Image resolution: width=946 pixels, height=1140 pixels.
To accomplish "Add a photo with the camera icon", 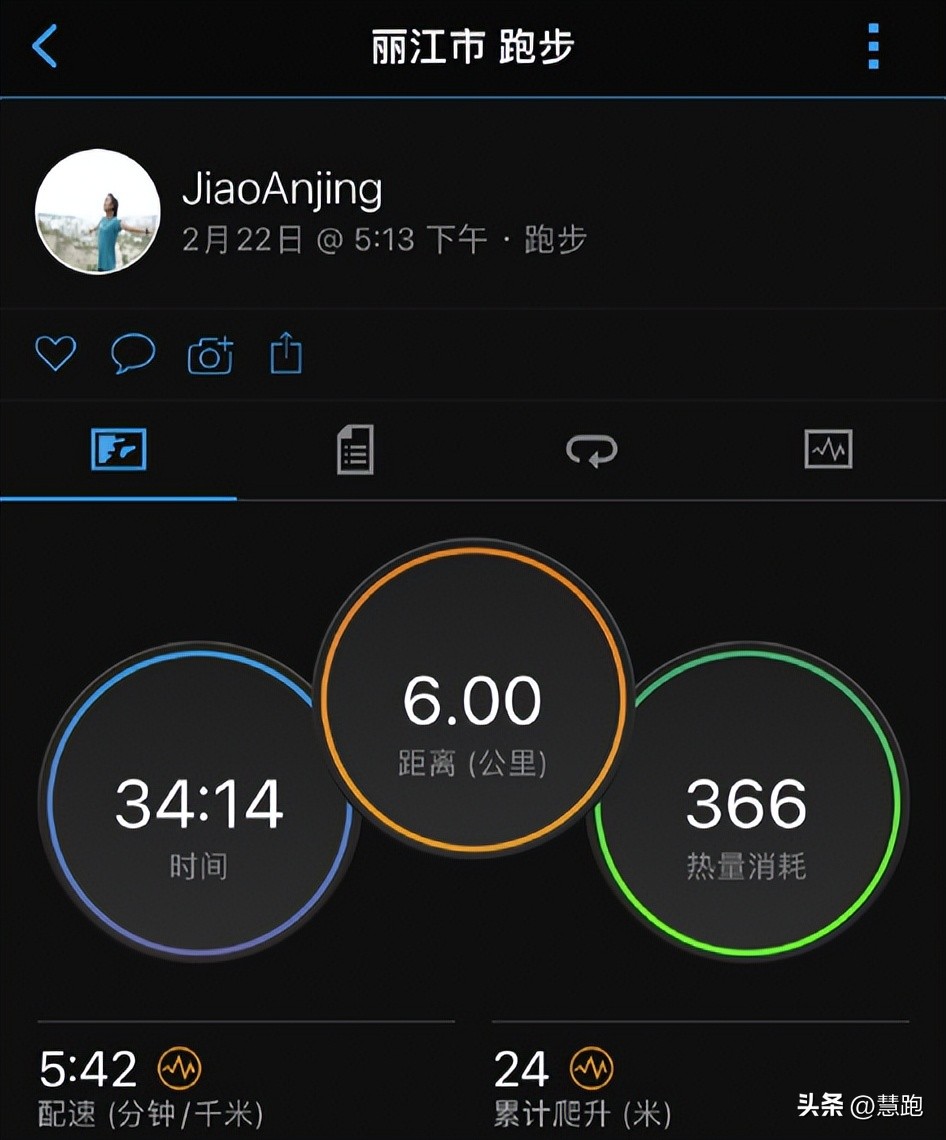I will click(210, 355).
